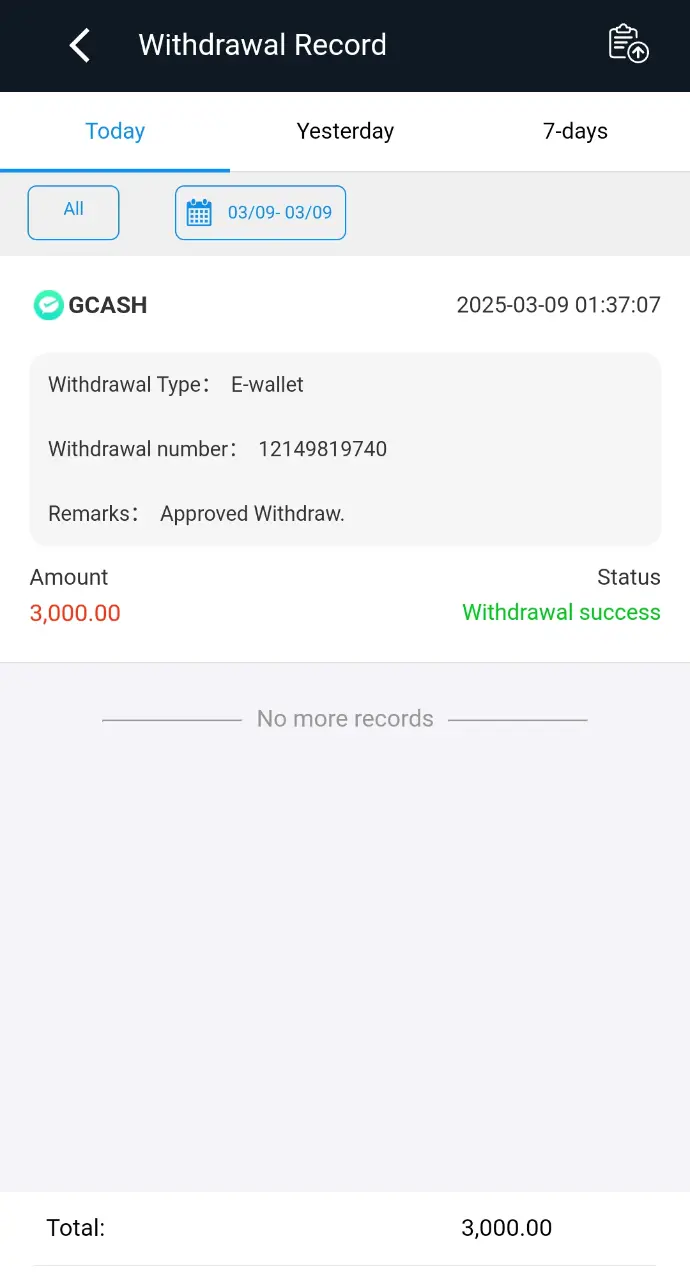Show the 7-days records

click(575, 131)
